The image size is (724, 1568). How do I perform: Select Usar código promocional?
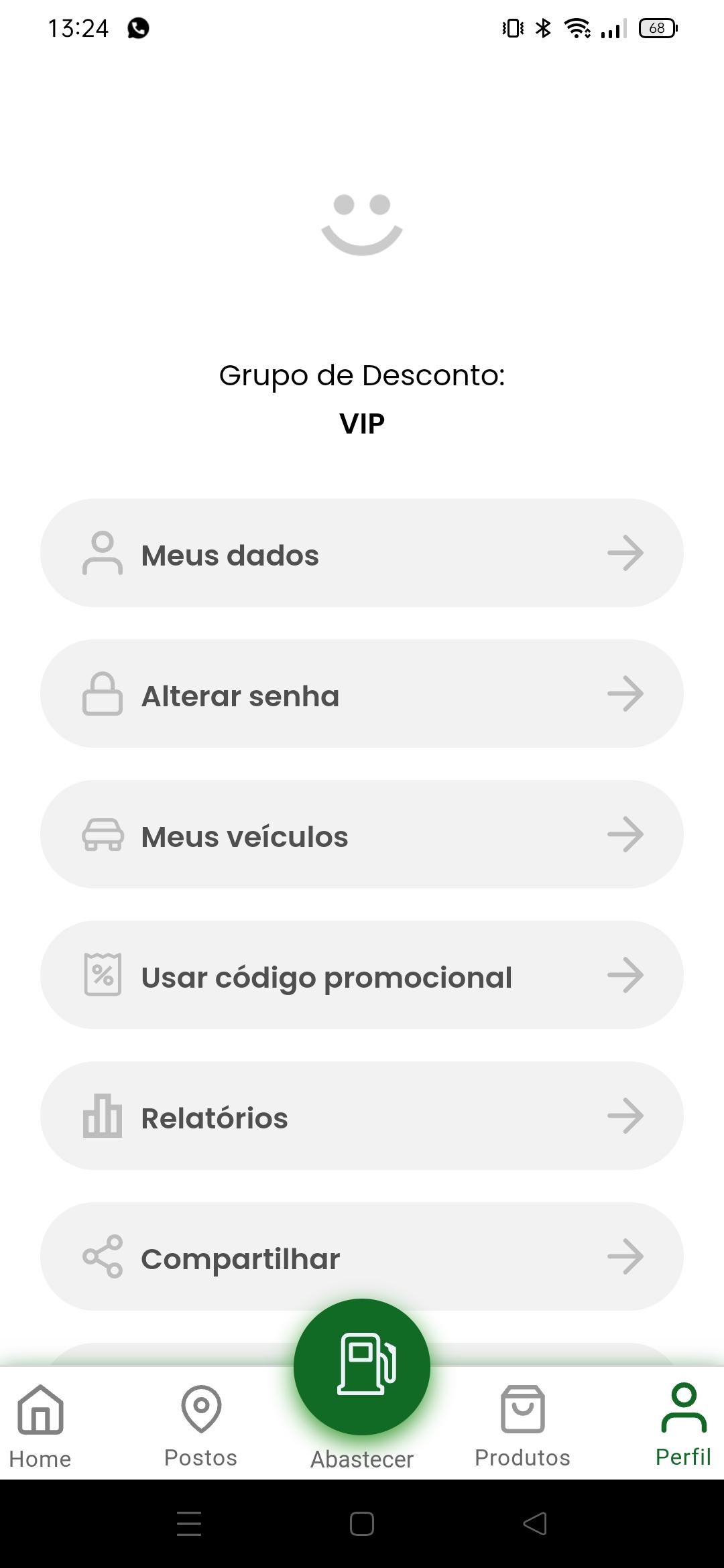click(362, 975)
